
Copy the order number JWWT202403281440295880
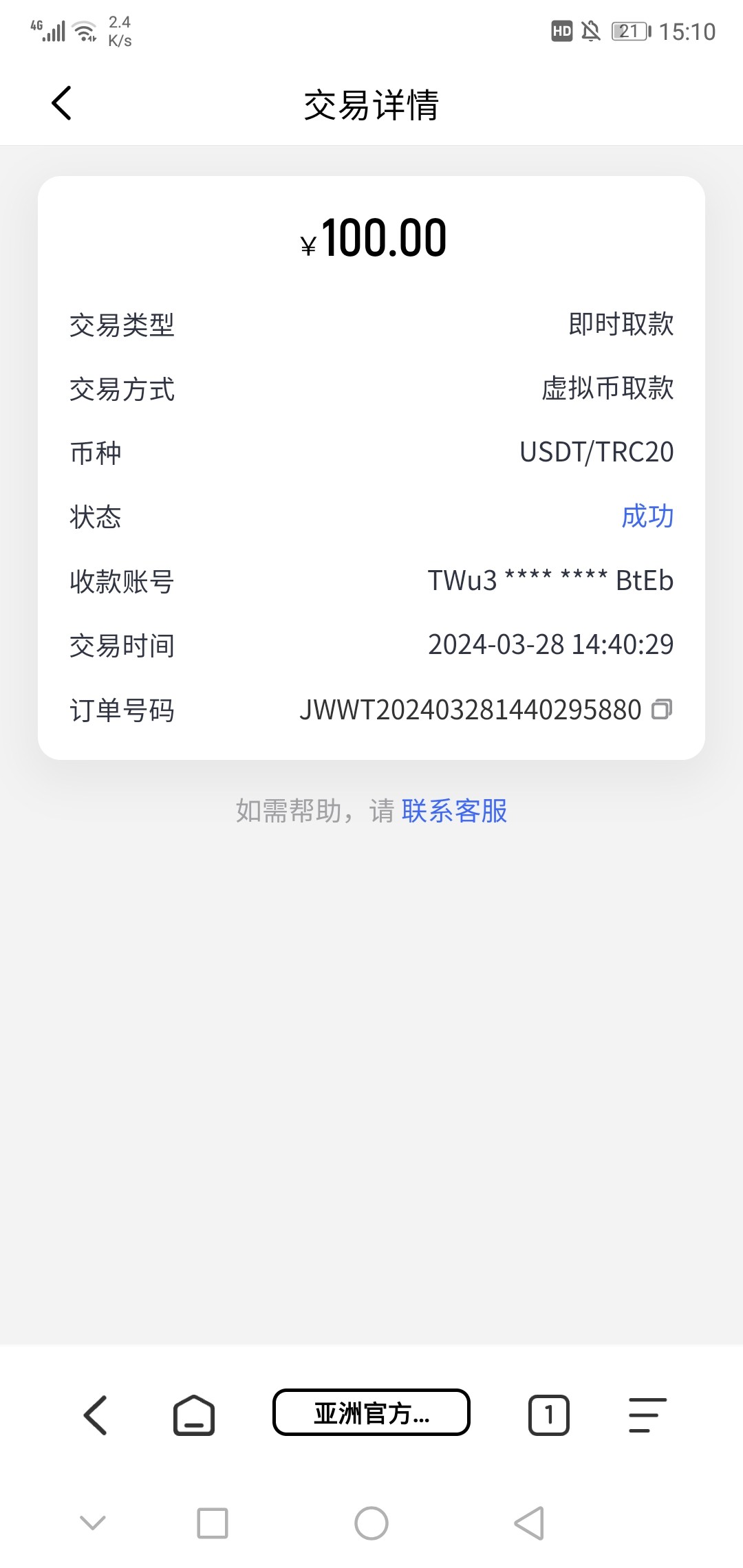pos(662,709)
